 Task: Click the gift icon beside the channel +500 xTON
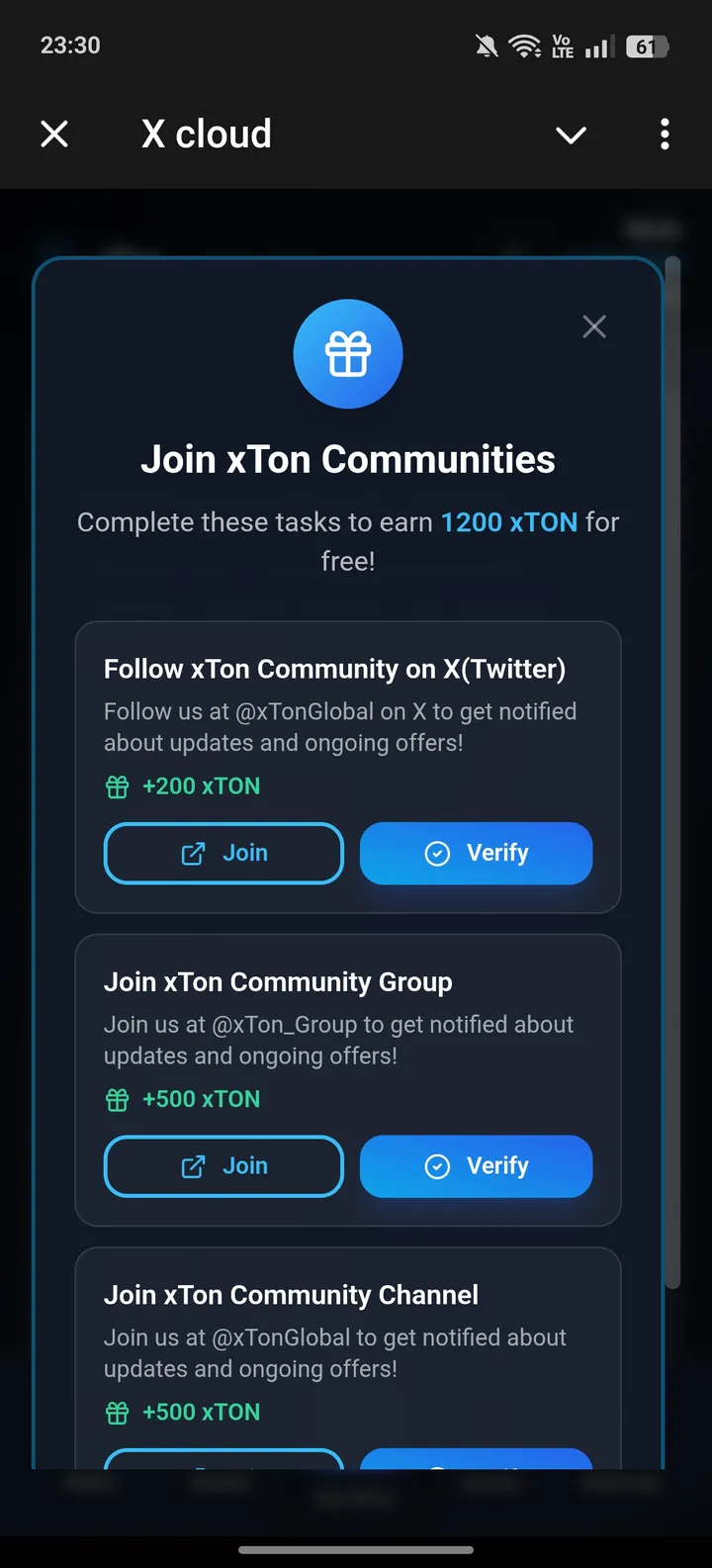click(117, 1413)
